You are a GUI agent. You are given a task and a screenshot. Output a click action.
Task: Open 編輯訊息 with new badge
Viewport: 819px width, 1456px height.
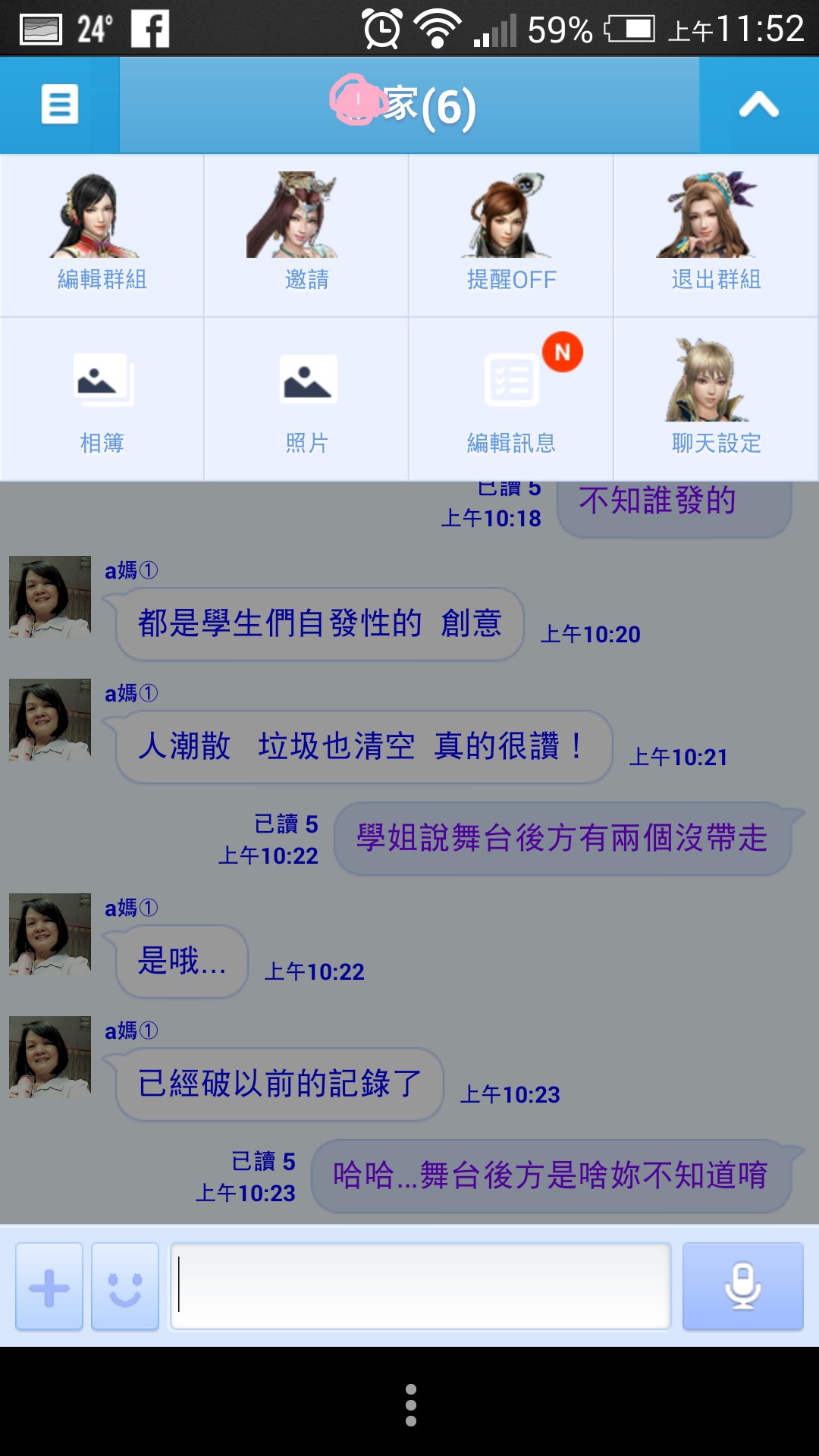click(x=511, y=399)
